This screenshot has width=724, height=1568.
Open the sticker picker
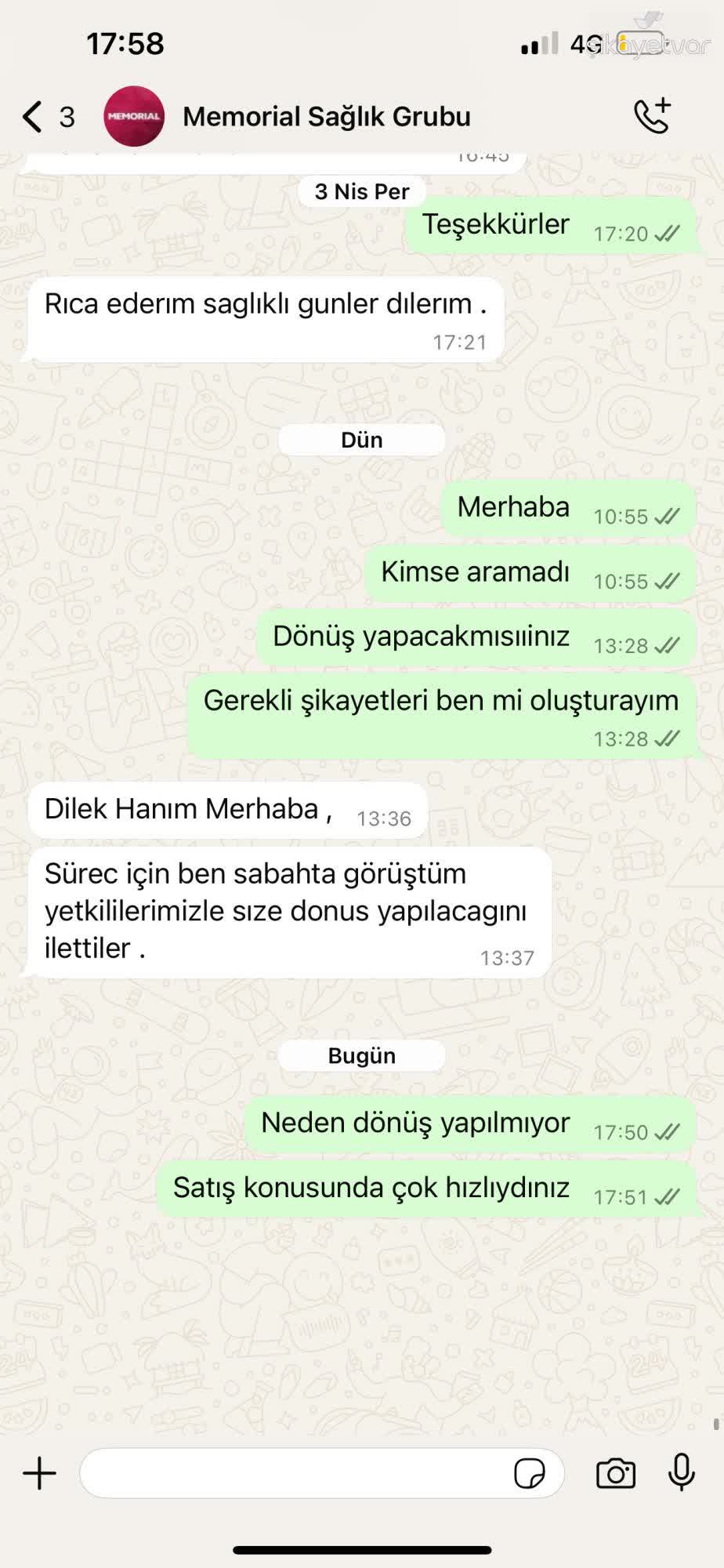pos(530,1473)
